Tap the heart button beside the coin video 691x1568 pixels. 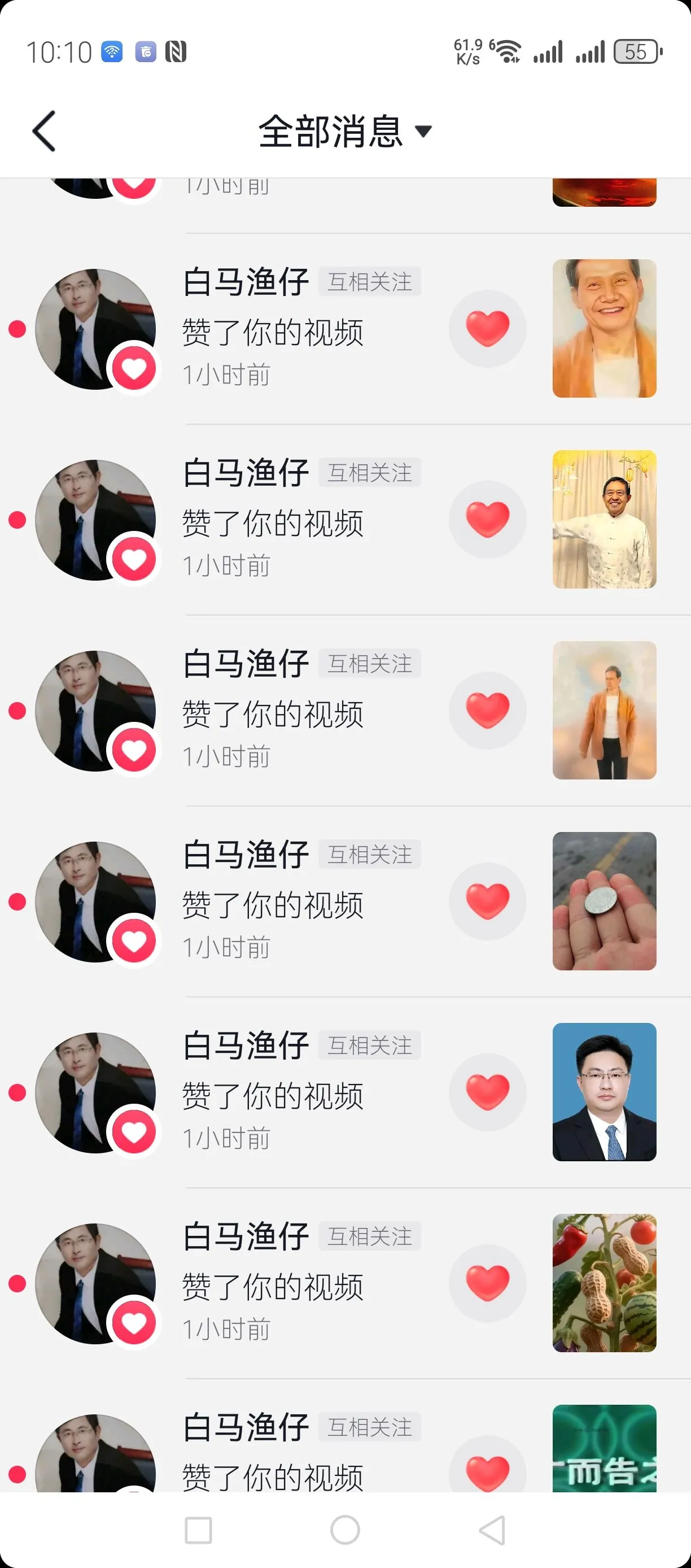[487, 901]
